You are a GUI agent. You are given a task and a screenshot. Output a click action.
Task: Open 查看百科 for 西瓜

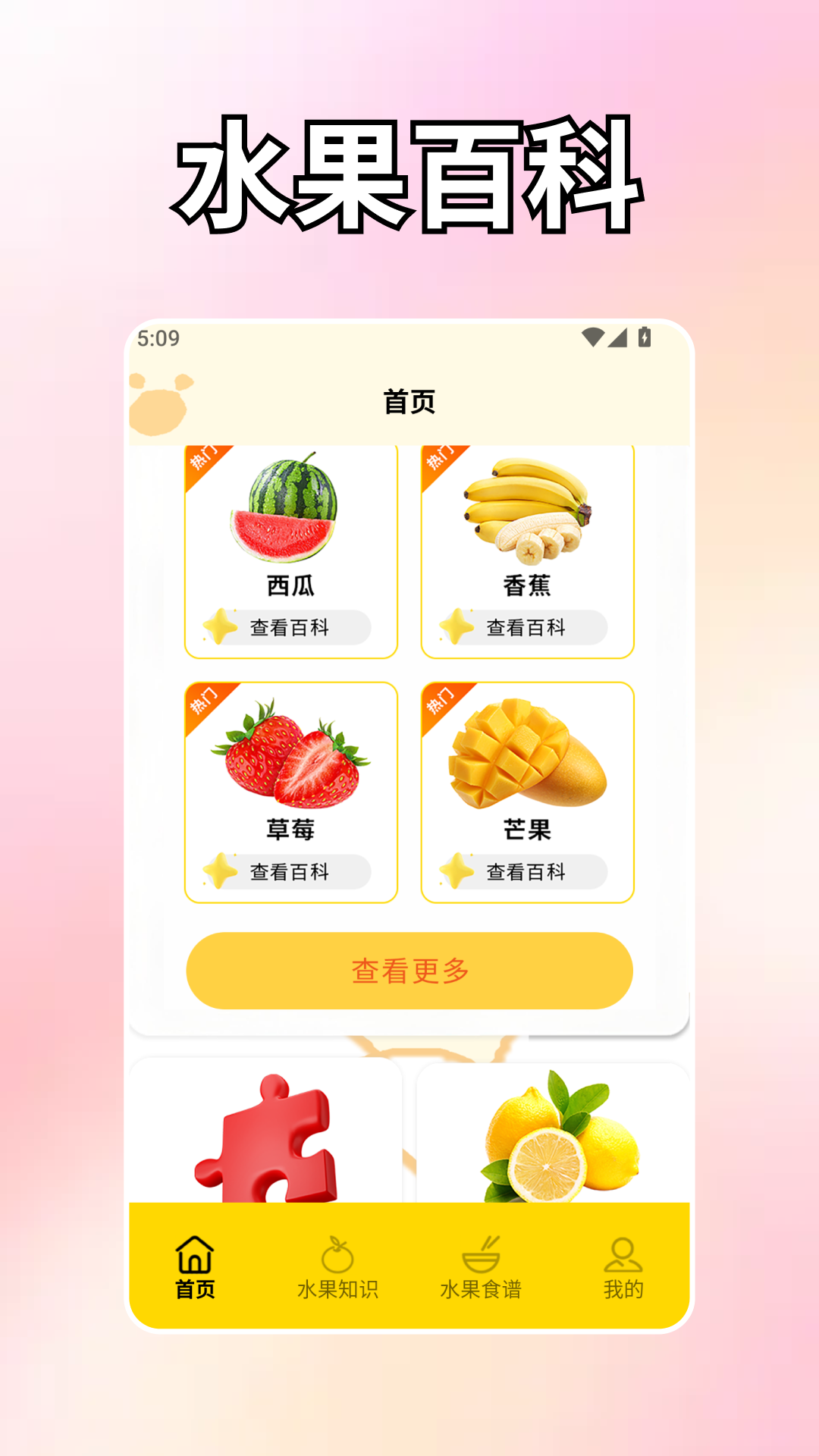[290, 629]
